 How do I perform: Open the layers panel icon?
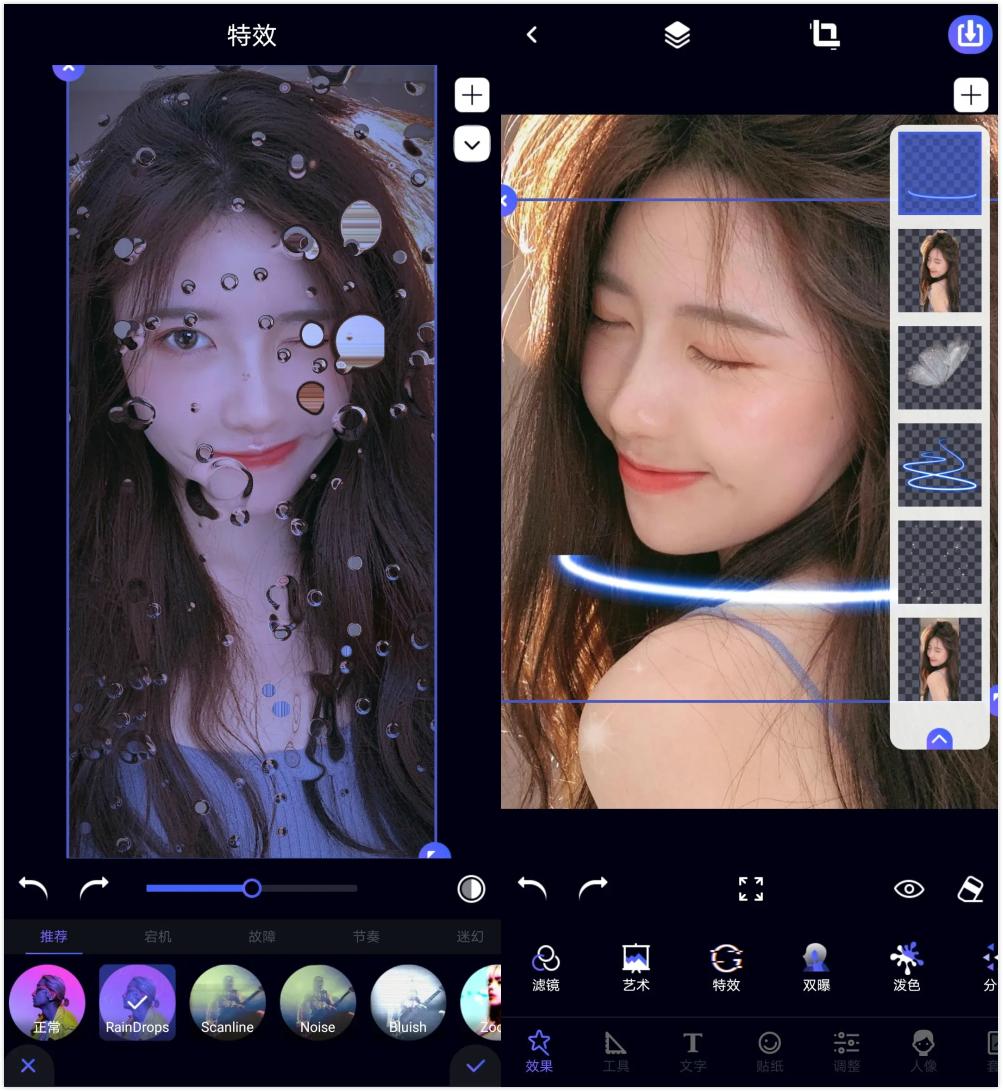click(x=677, y=35)
